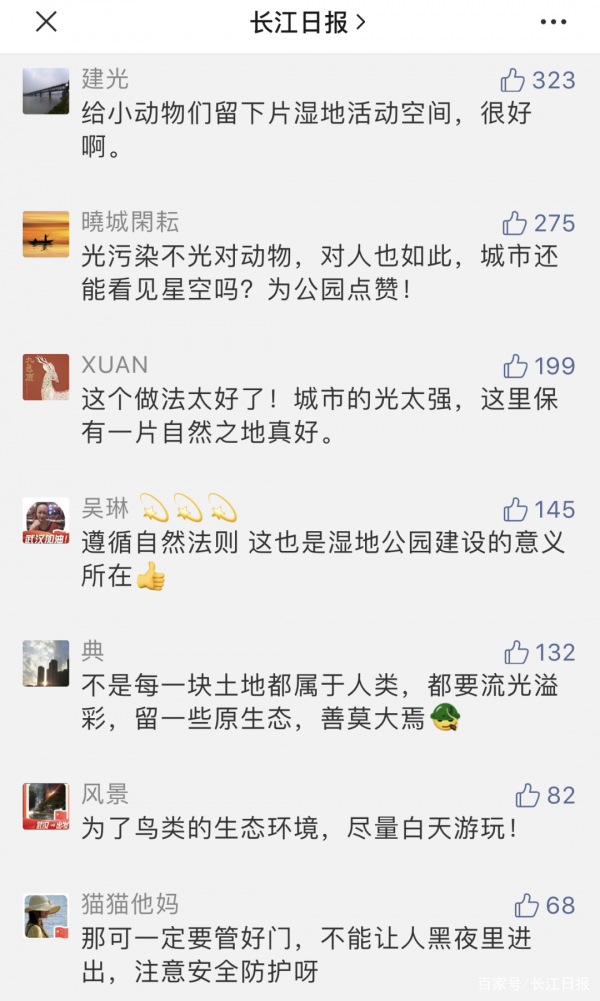This screenshot has height=1001, width=600.
Task: Close the article page with X
Action: tap(46, 22)
